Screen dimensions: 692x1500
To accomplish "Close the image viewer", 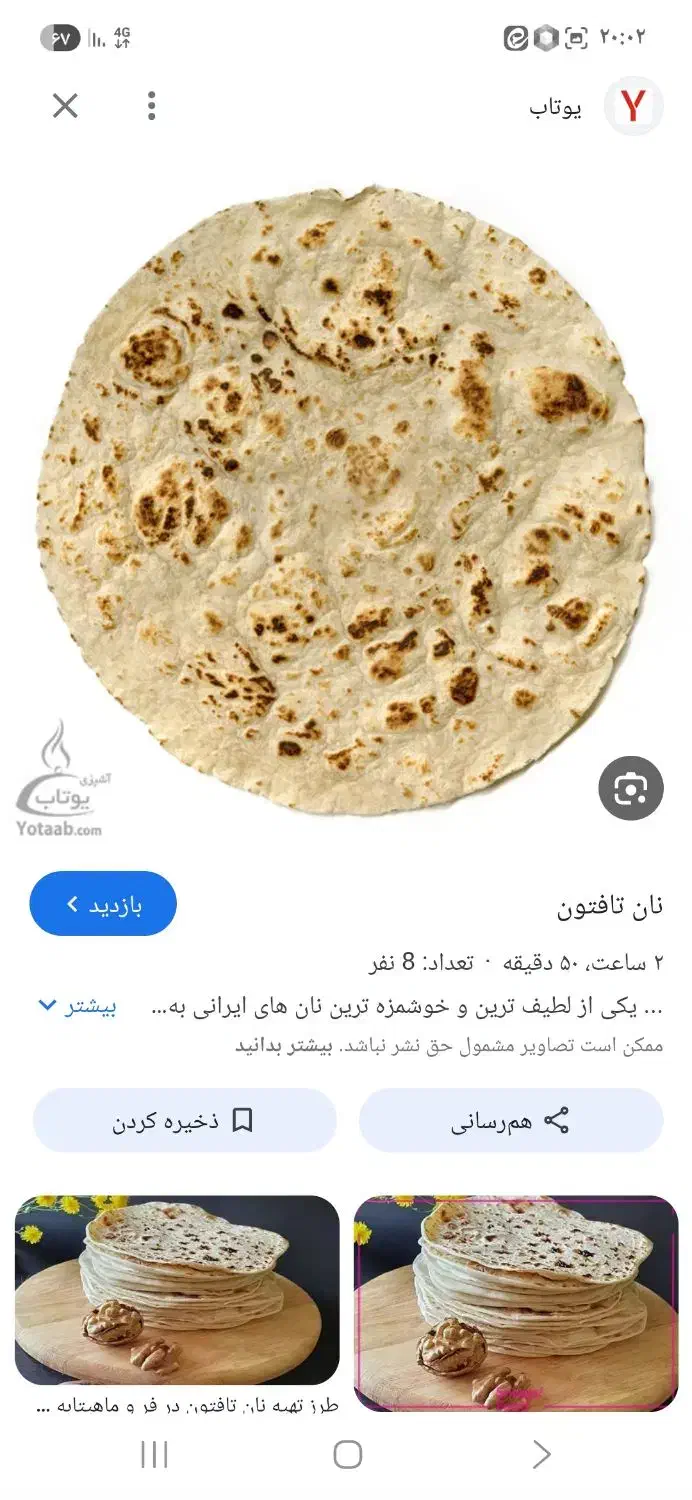I will pos(65,105).
